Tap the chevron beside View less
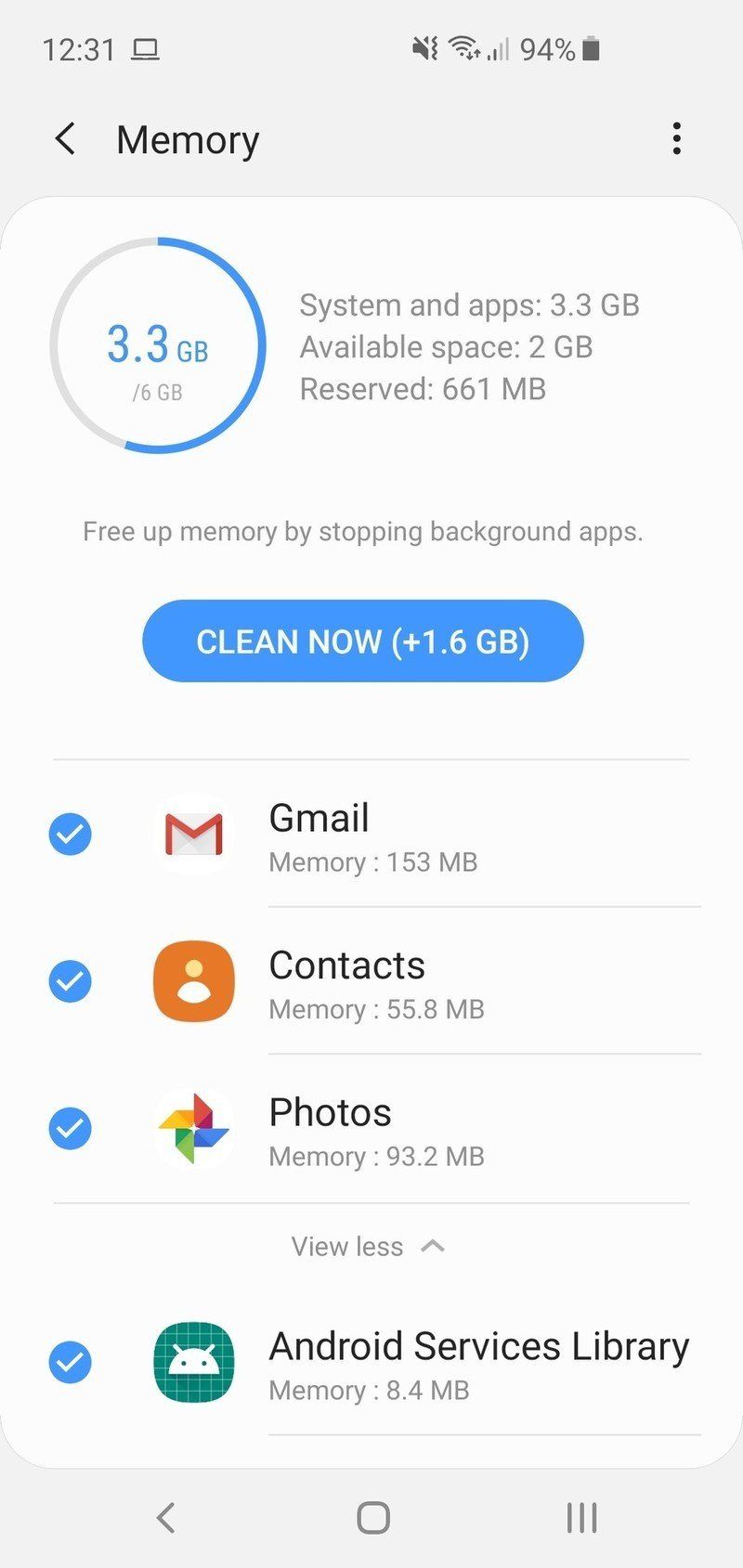 433,1246
